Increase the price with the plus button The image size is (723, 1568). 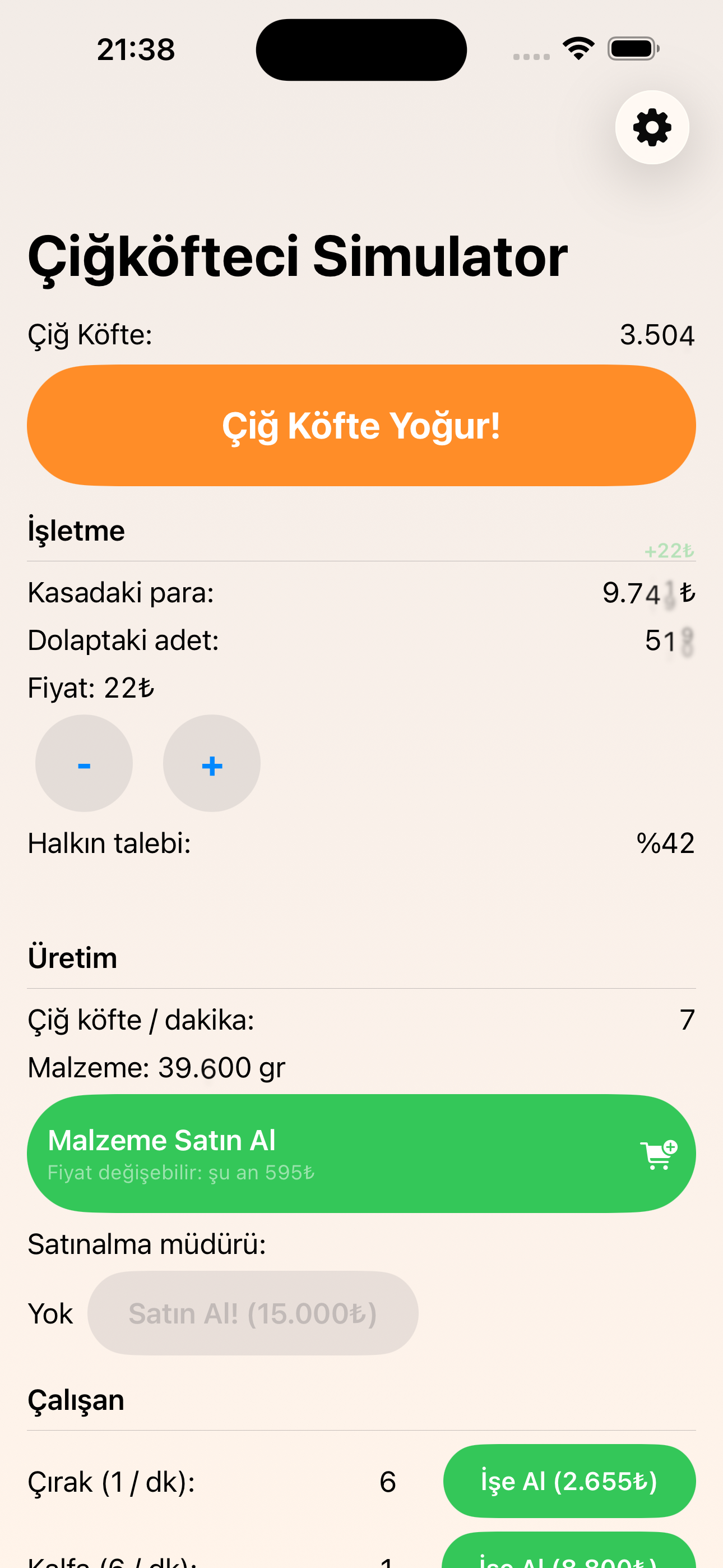(x=212, y=763)
